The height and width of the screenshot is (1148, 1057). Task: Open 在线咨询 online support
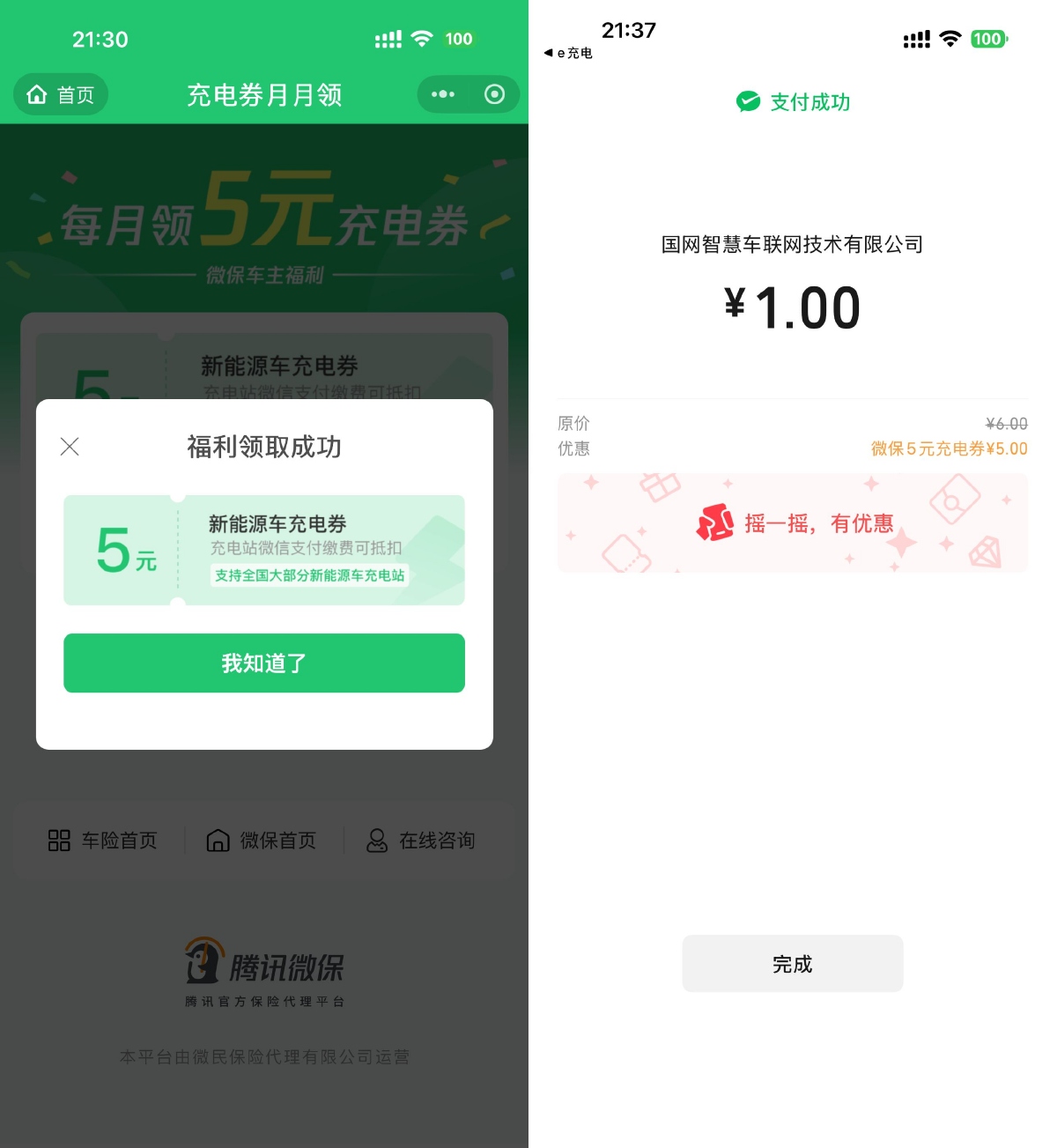point(421,841)
